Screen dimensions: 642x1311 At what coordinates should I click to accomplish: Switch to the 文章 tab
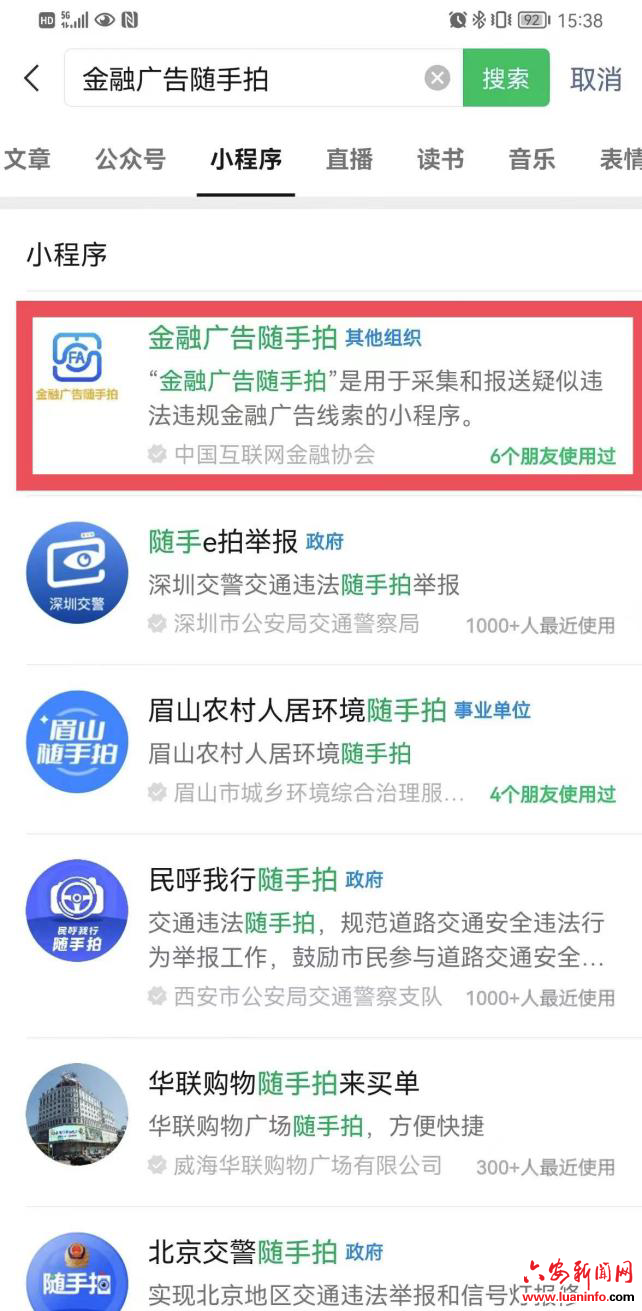[26, 159]
